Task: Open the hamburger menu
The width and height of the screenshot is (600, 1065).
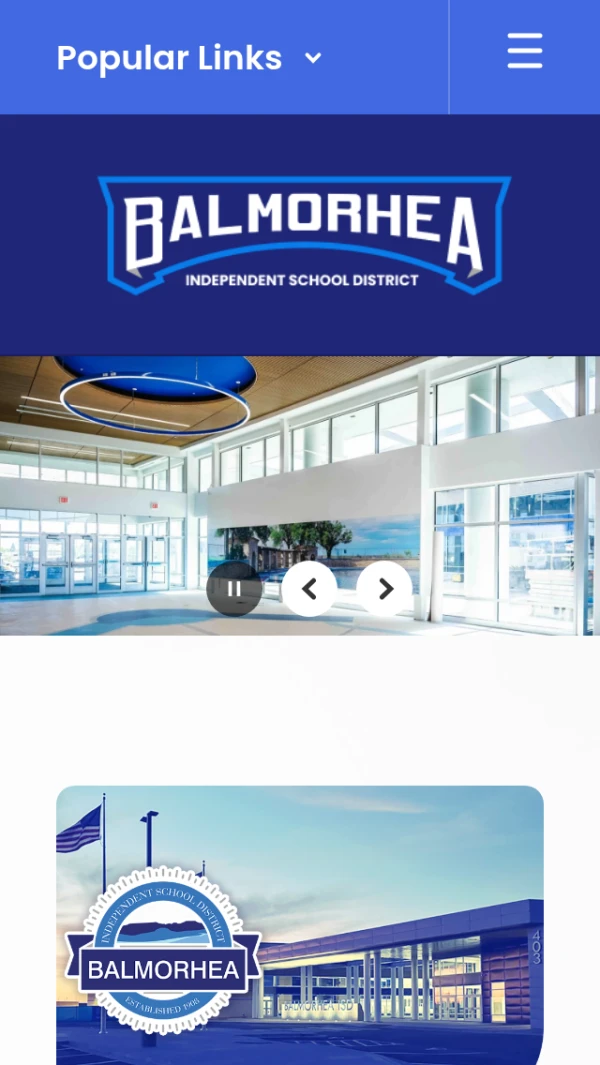Action: click(x=524, y=51)
